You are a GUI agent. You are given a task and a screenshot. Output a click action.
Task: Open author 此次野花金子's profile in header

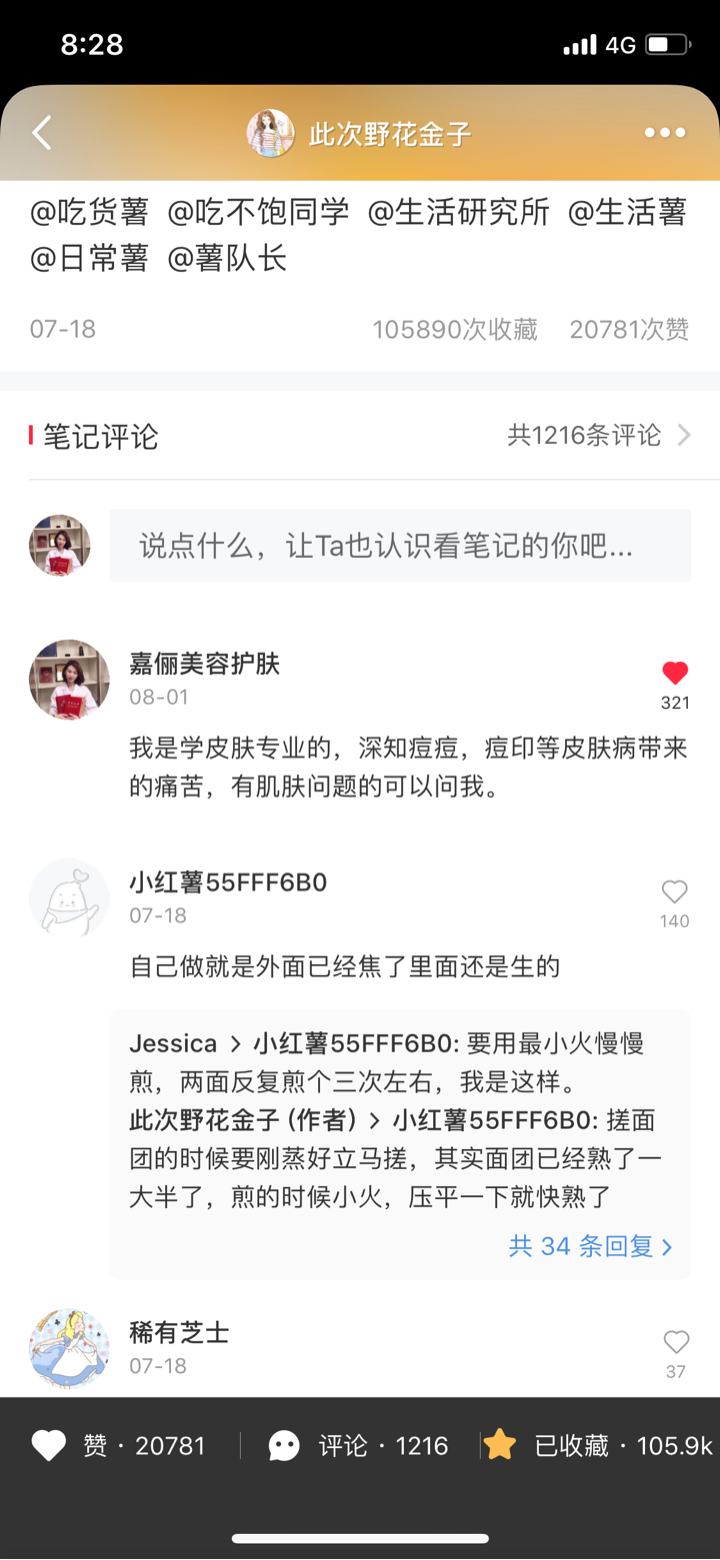click(360, 133)
